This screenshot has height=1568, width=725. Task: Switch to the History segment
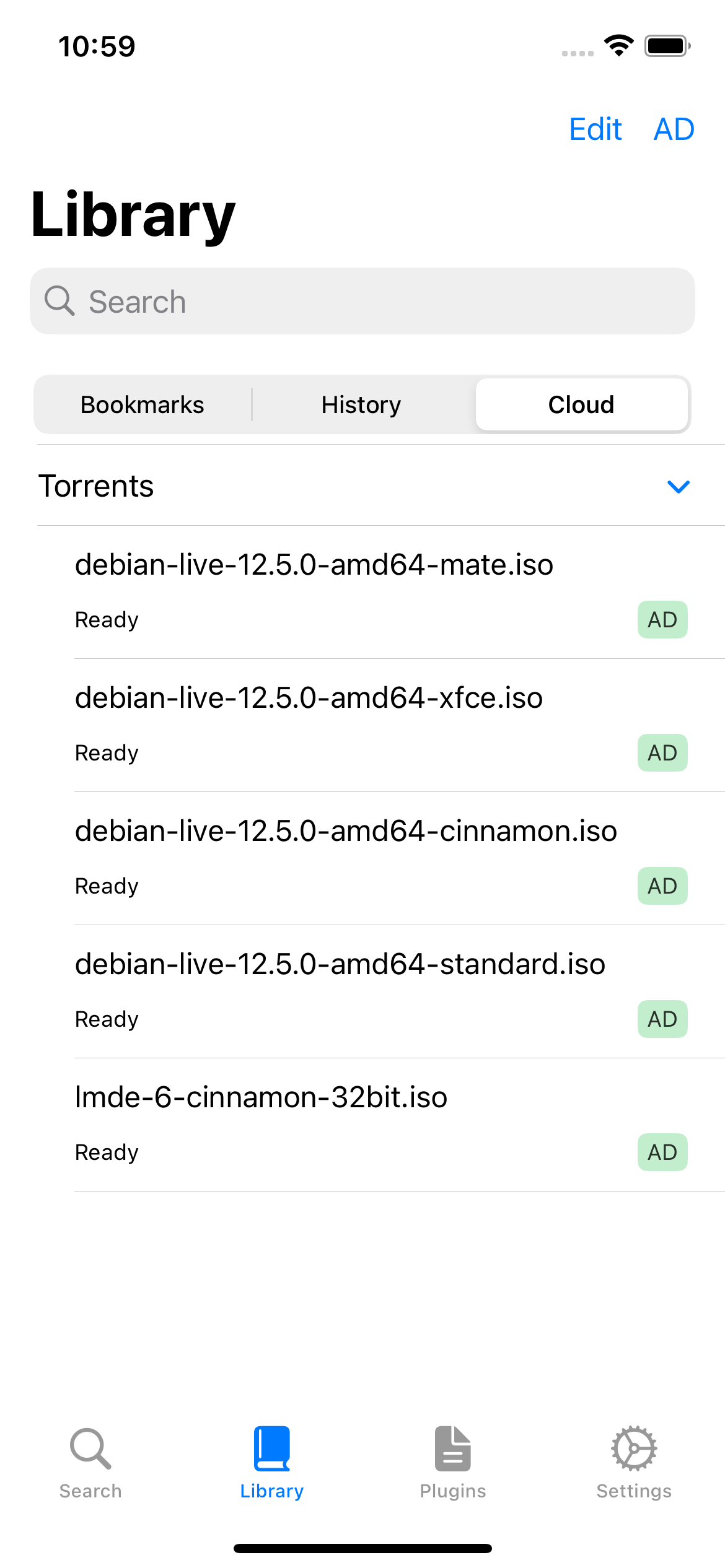[361, 405]
